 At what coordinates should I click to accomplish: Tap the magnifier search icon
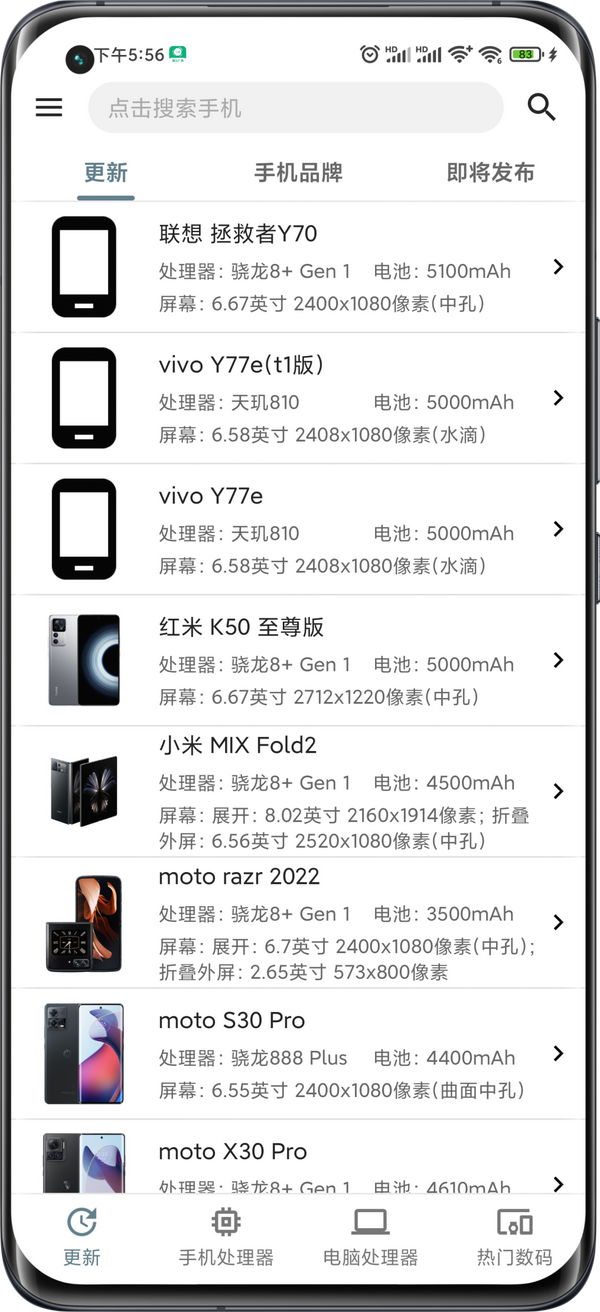pos(541,108)
